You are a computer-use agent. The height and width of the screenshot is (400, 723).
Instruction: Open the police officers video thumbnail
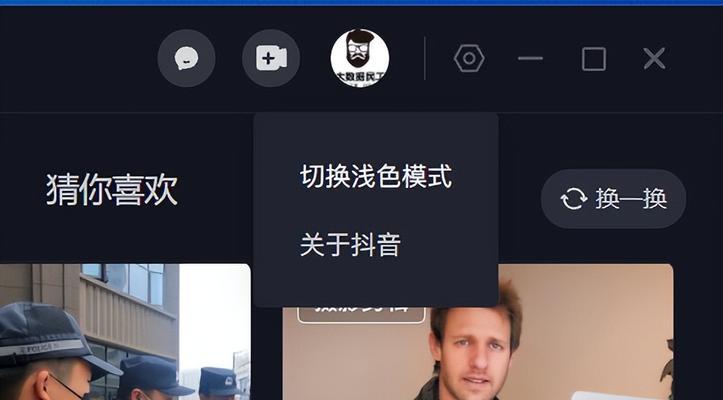click(125, 335)
